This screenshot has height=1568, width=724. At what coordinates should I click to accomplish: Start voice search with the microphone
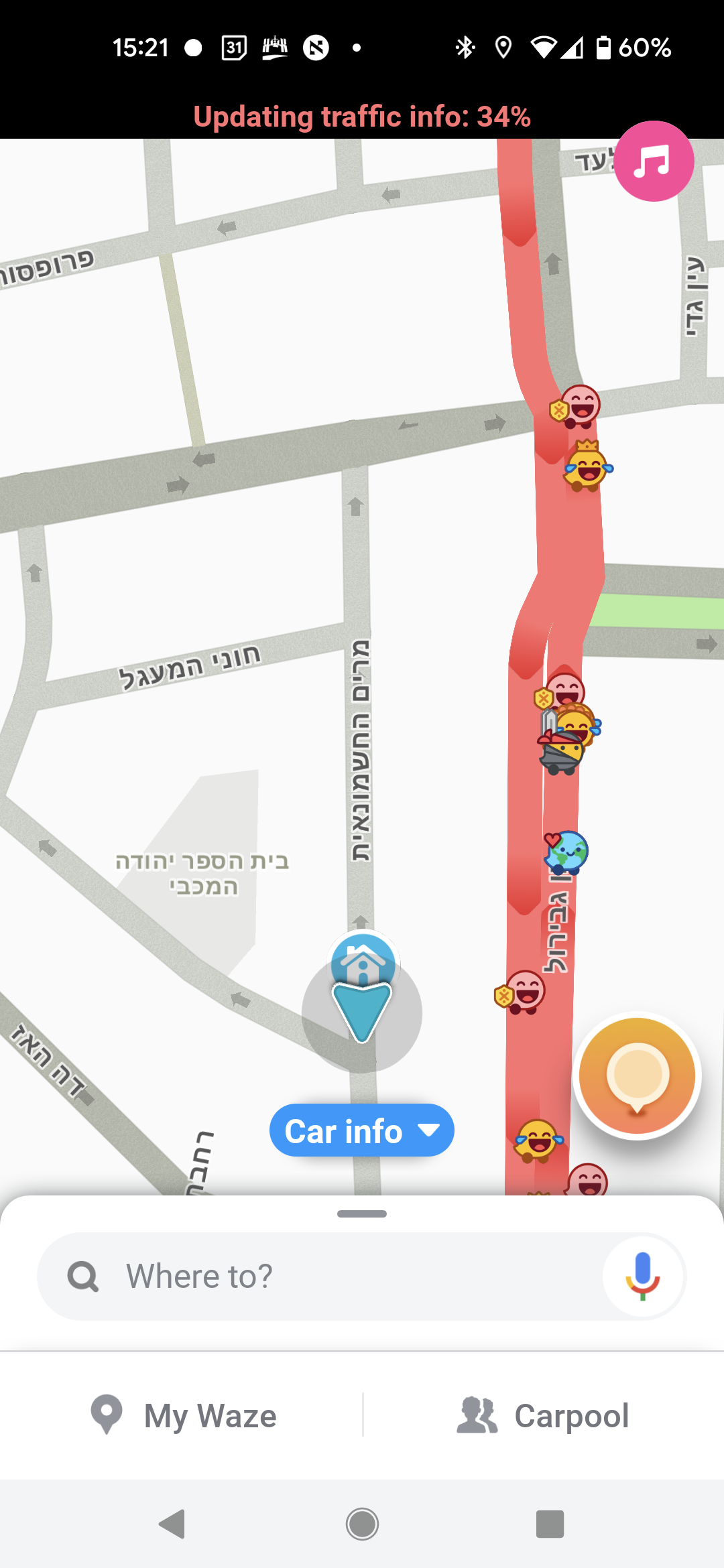pos(642,1276)
